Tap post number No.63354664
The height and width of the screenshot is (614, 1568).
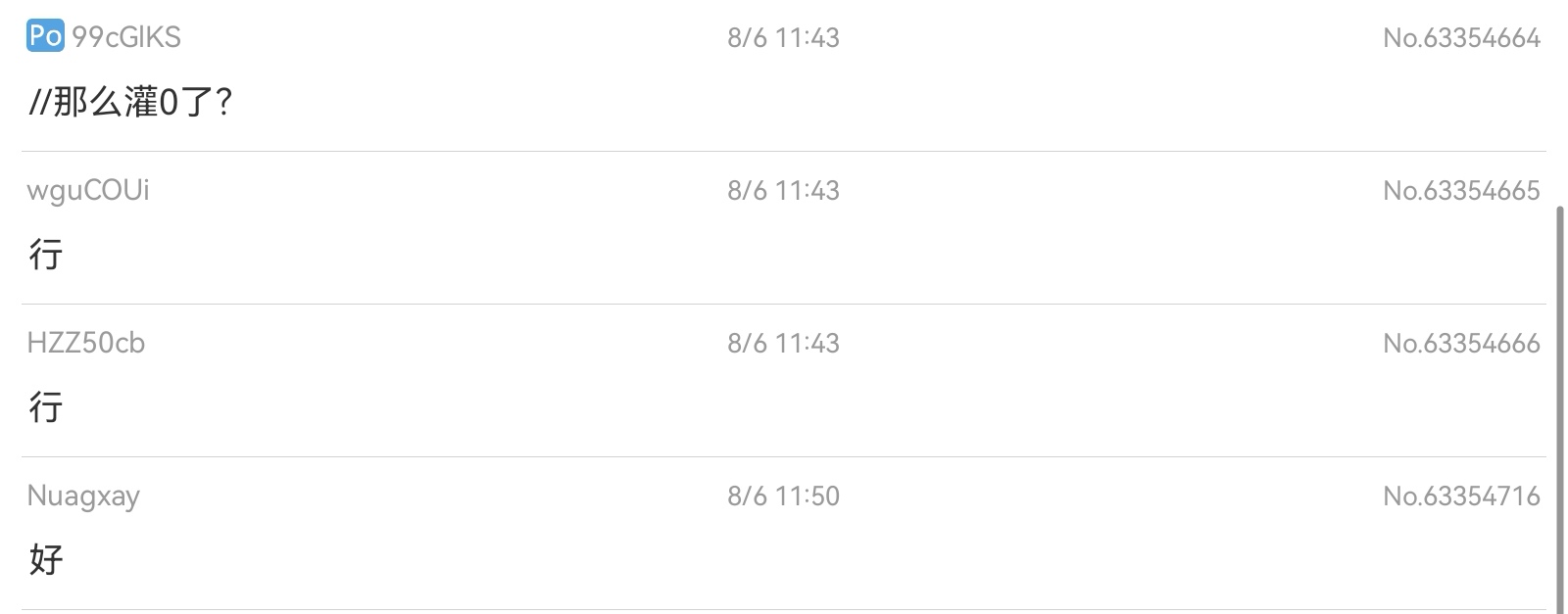click(x=1461, y=38)
